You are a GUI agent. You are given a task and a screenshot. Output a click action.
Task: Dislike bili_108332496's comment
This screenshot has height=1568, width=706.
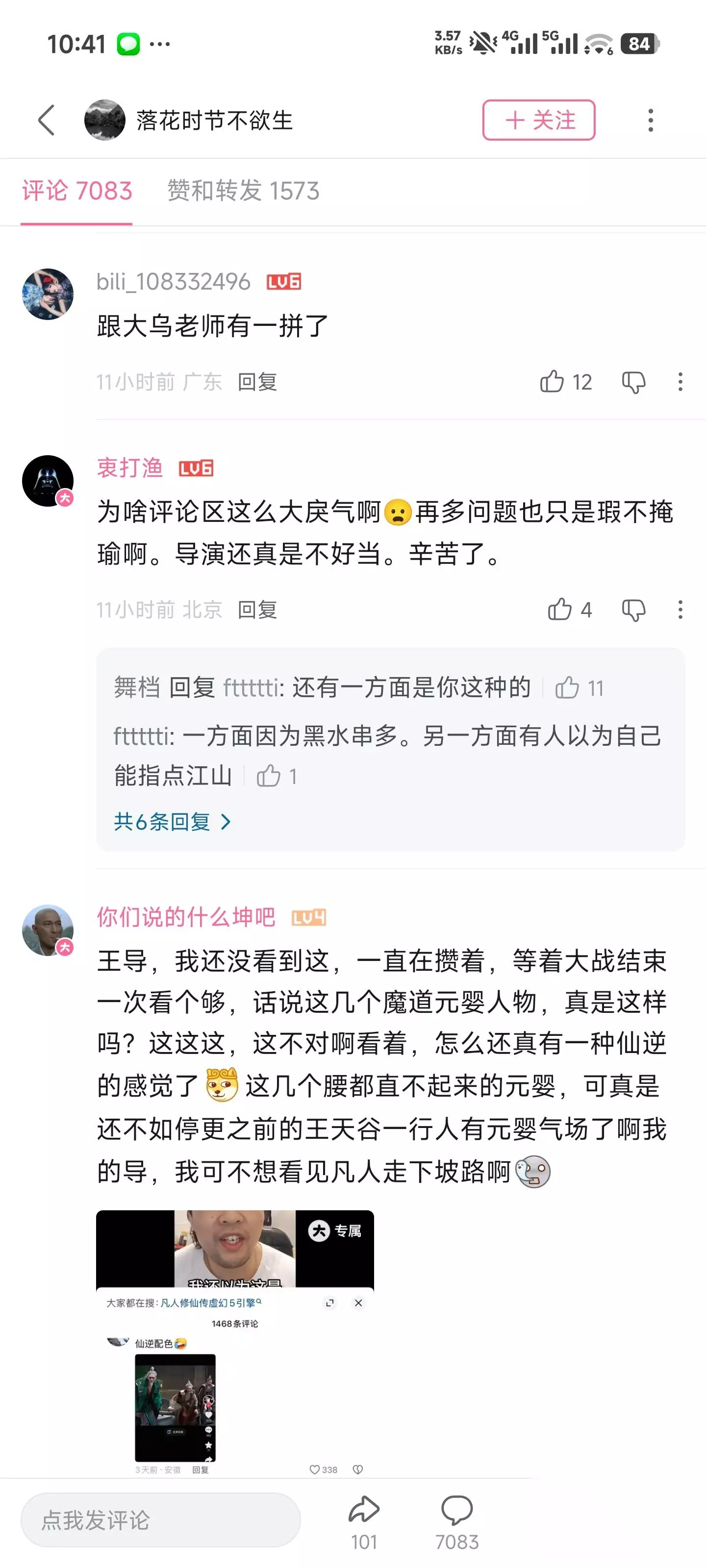coord(633,382)
